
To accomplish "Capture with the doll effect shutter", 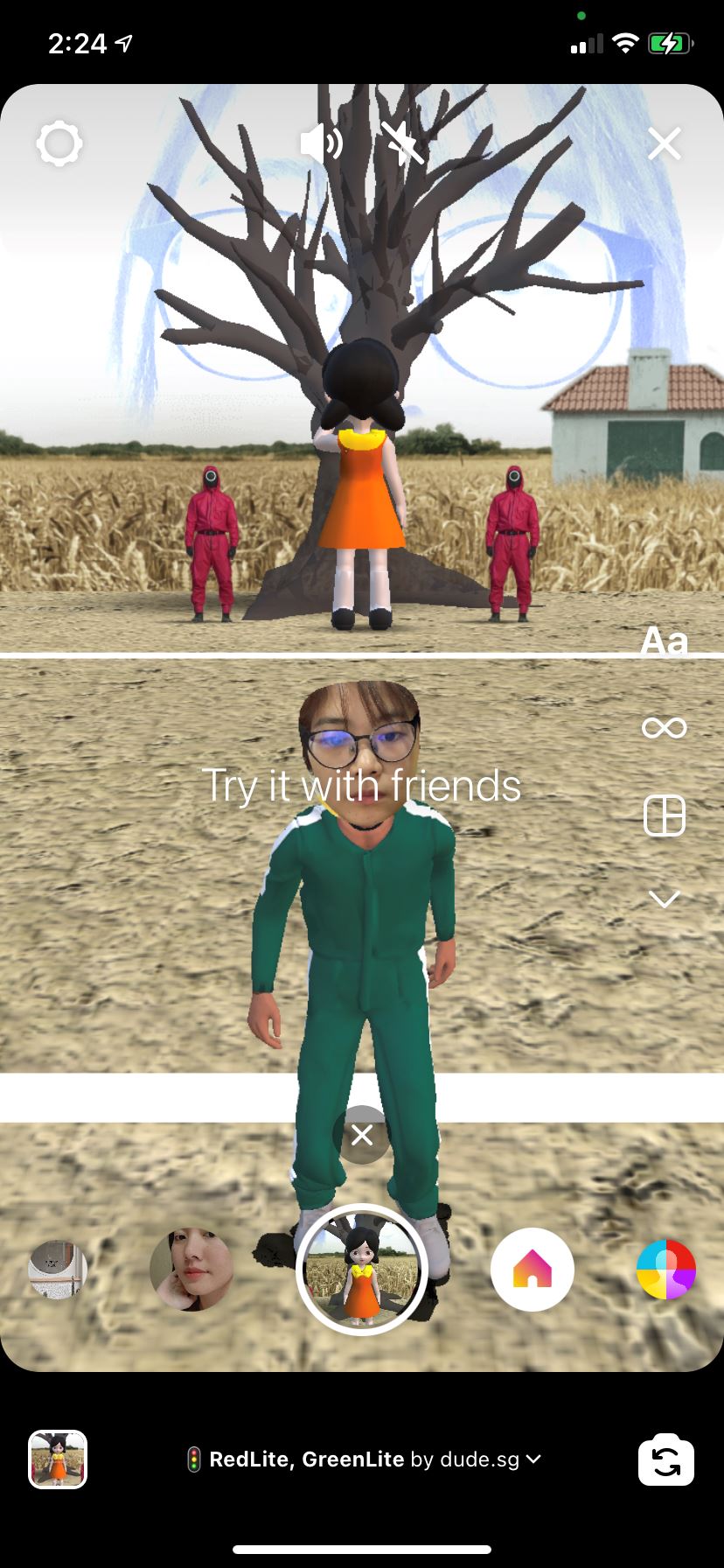I will [x=362, y=1270].
